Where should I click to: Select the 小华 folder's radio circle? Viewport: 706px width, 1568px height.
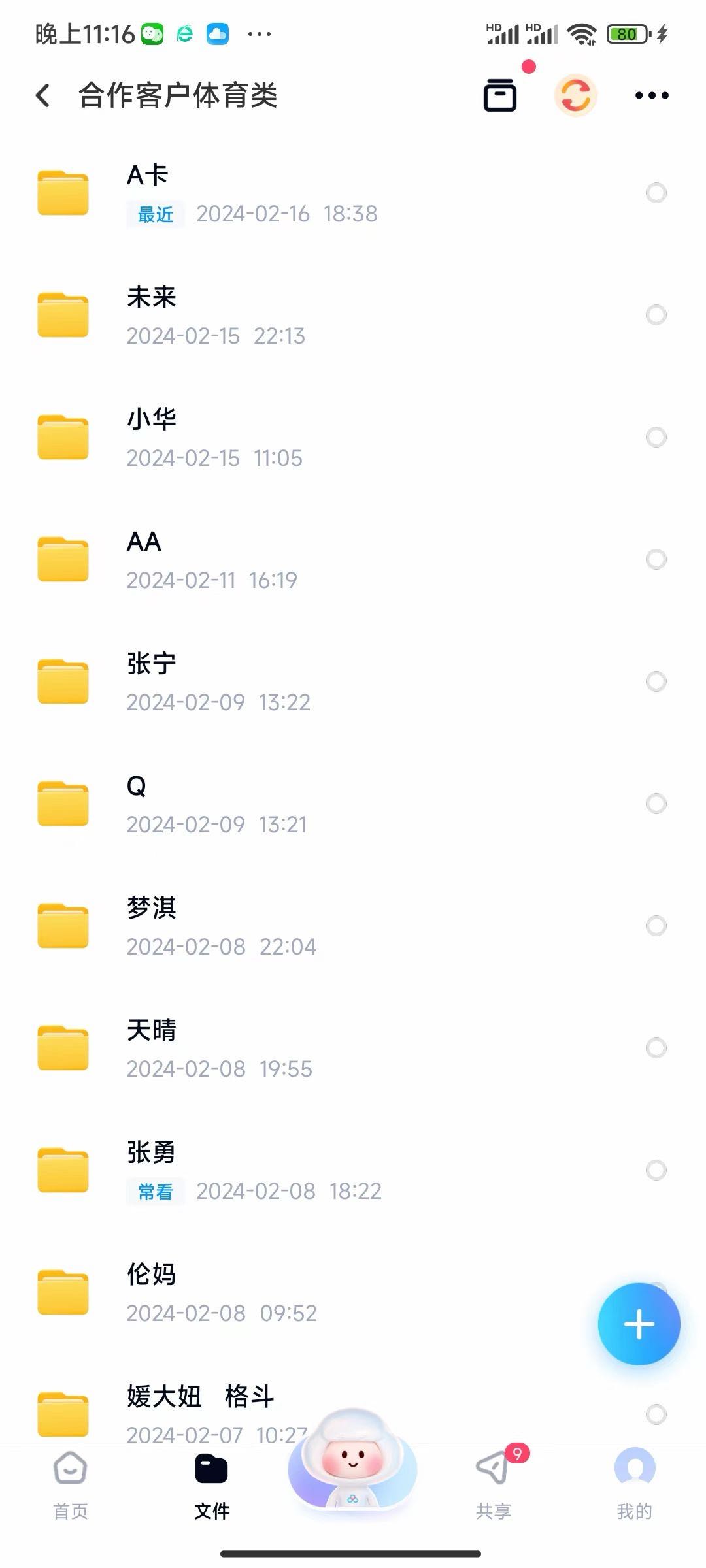656,437
